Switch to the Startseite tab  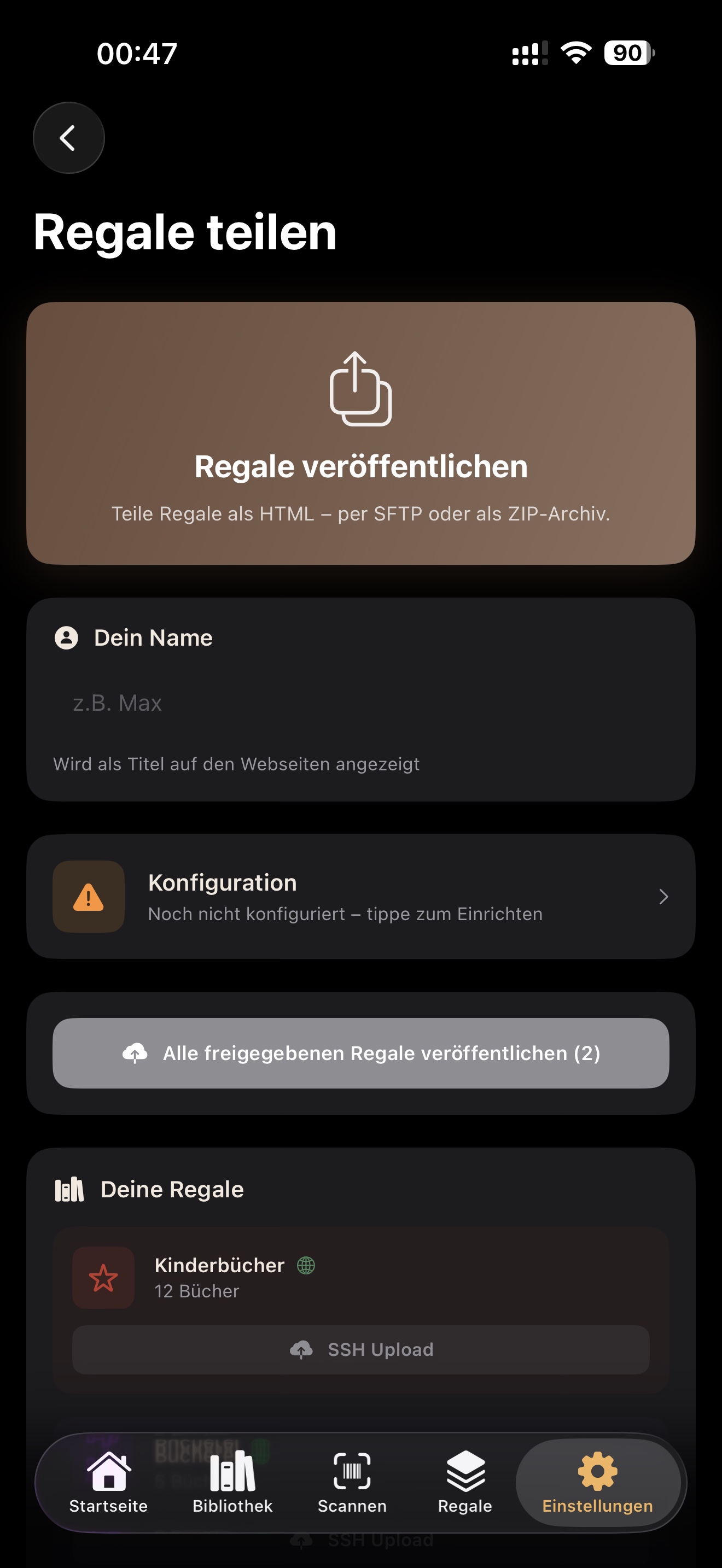coord(108,1483)
